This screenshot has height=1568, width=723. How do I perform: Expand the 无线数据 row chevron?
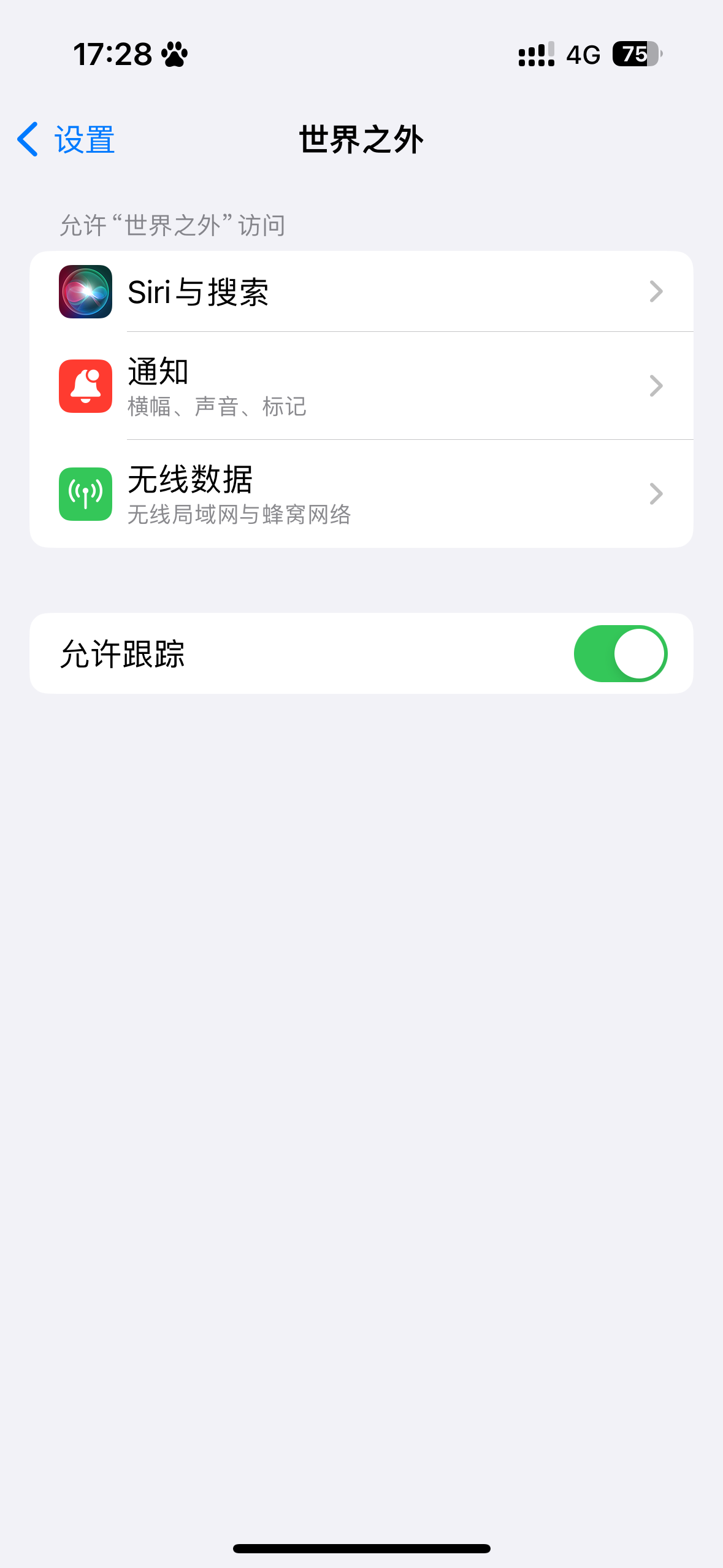point(656,494)
